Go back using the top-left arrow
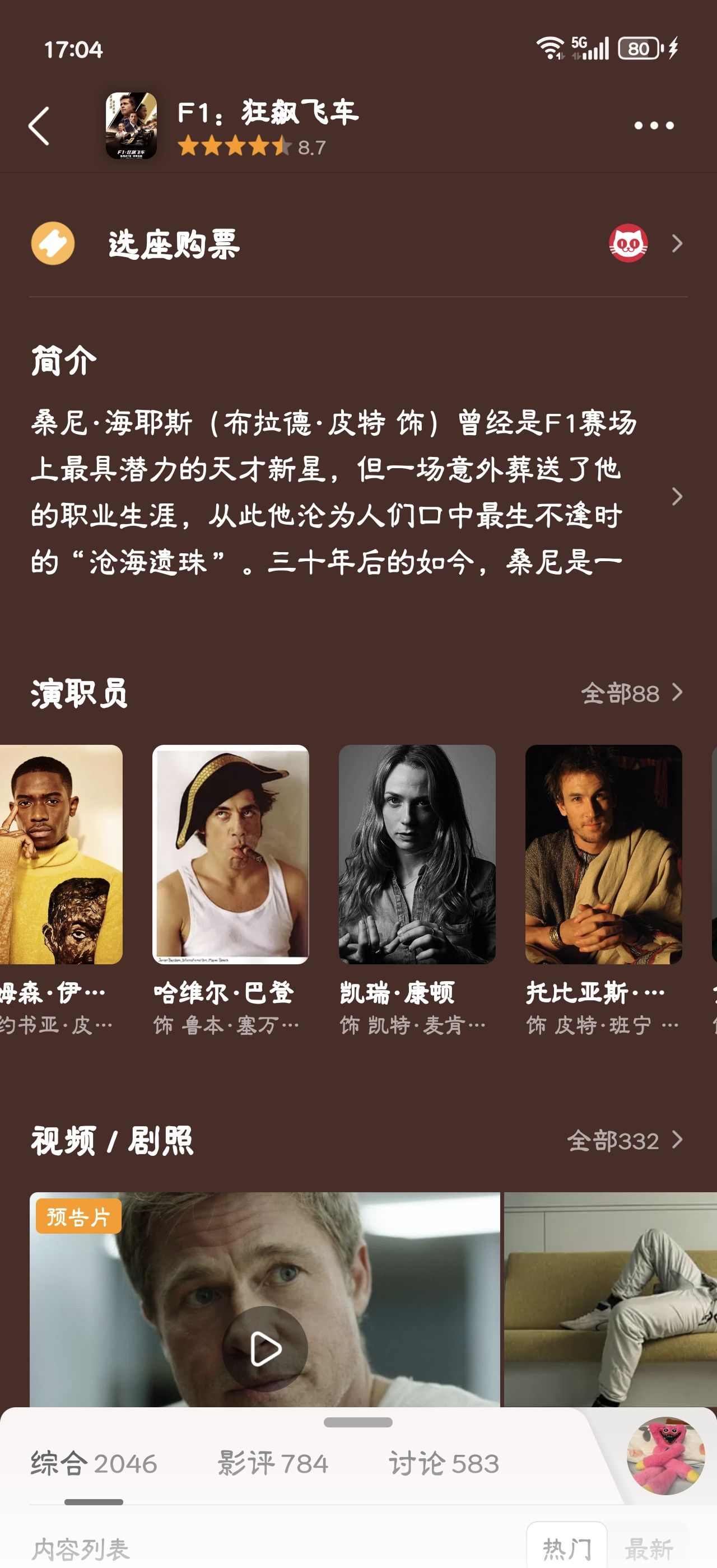 point(39,126)
